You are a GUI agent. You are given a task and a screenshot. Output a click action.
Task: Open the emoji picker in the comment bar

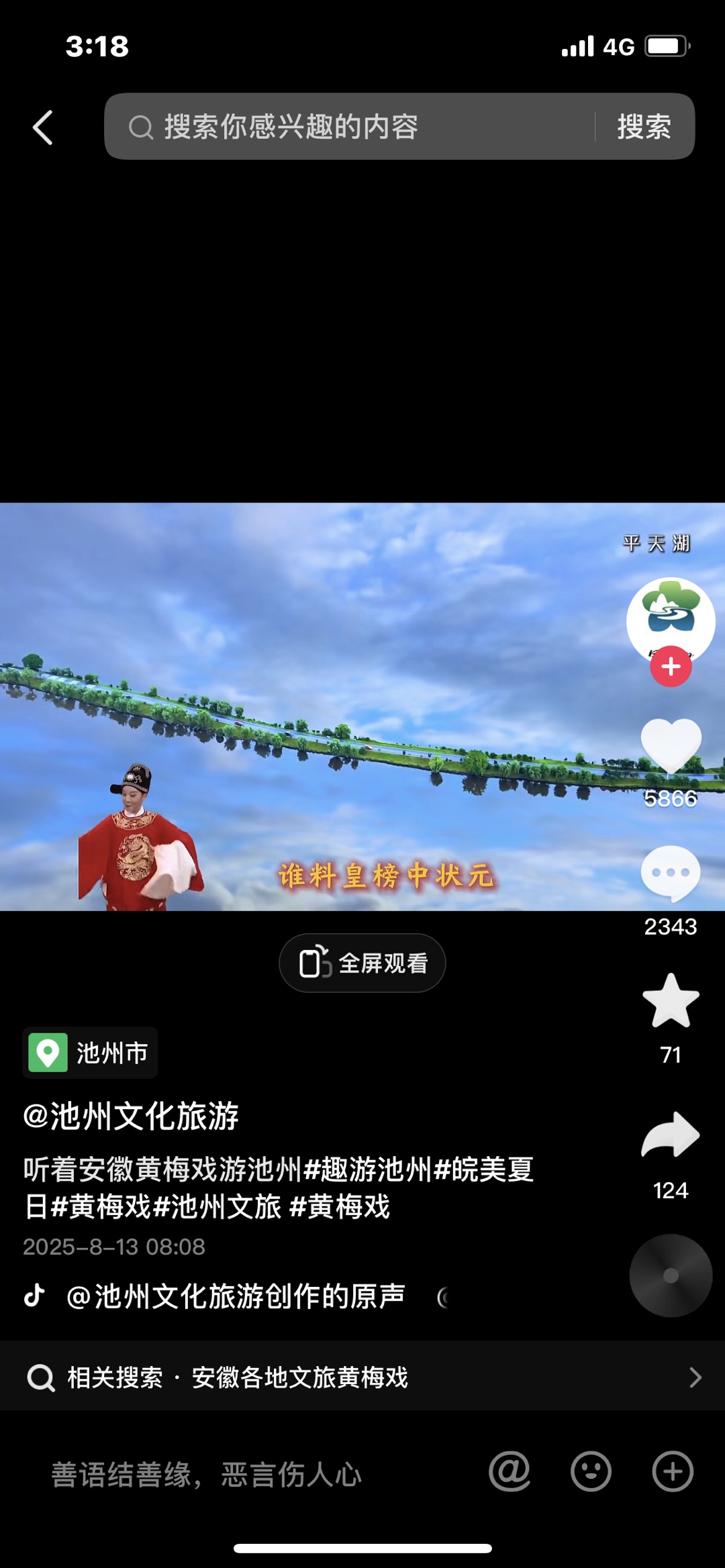591,1472
